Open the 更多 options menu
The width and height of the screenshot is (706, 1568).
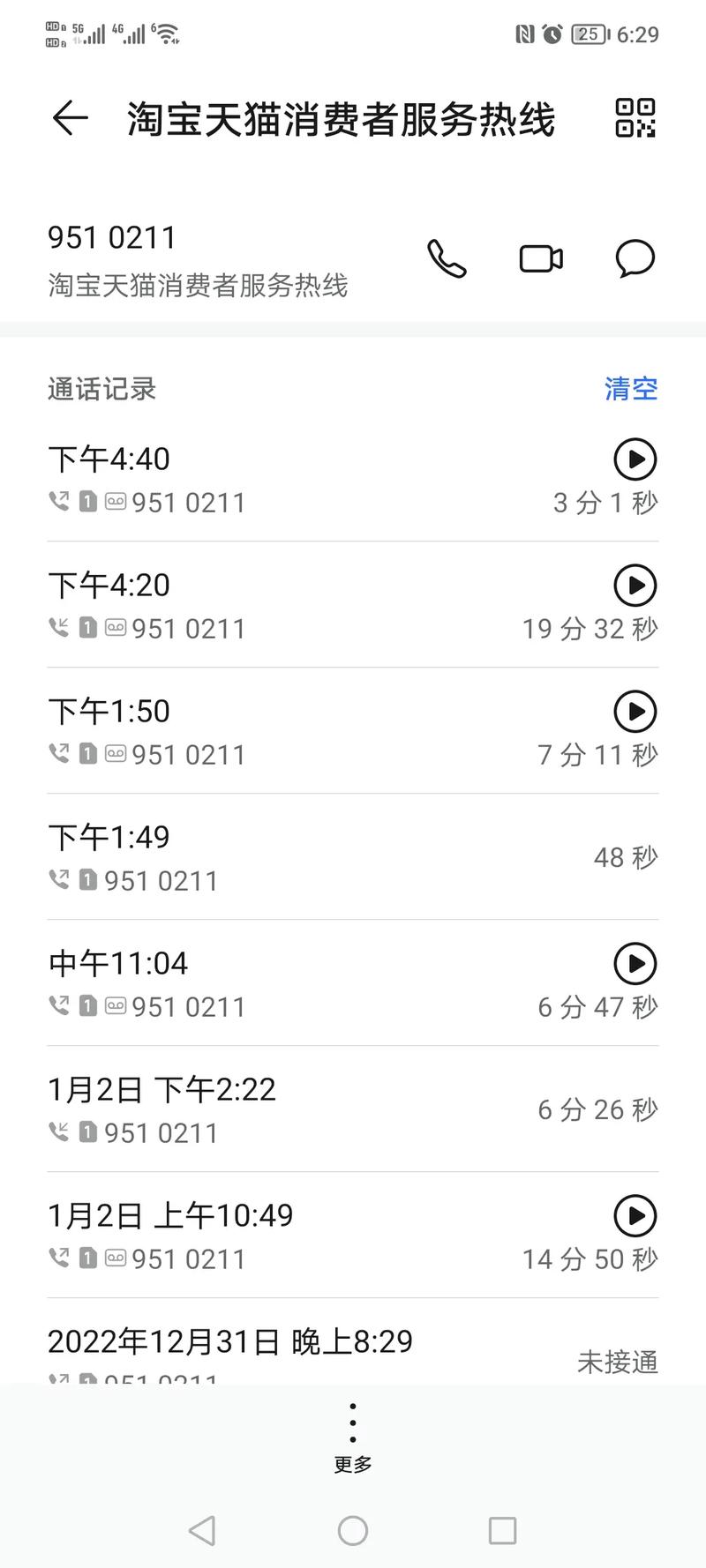point(353,1437)
